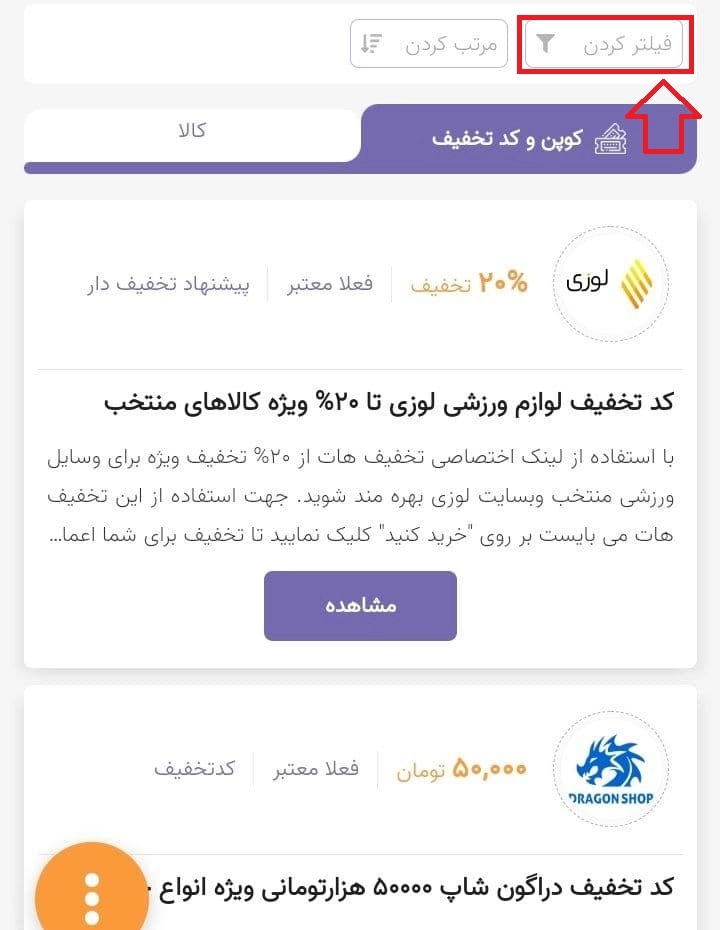Screen dimensions: 720x930
Task: Click the blue dragon emblem in Dragon Shop logo
Action: 610,760
